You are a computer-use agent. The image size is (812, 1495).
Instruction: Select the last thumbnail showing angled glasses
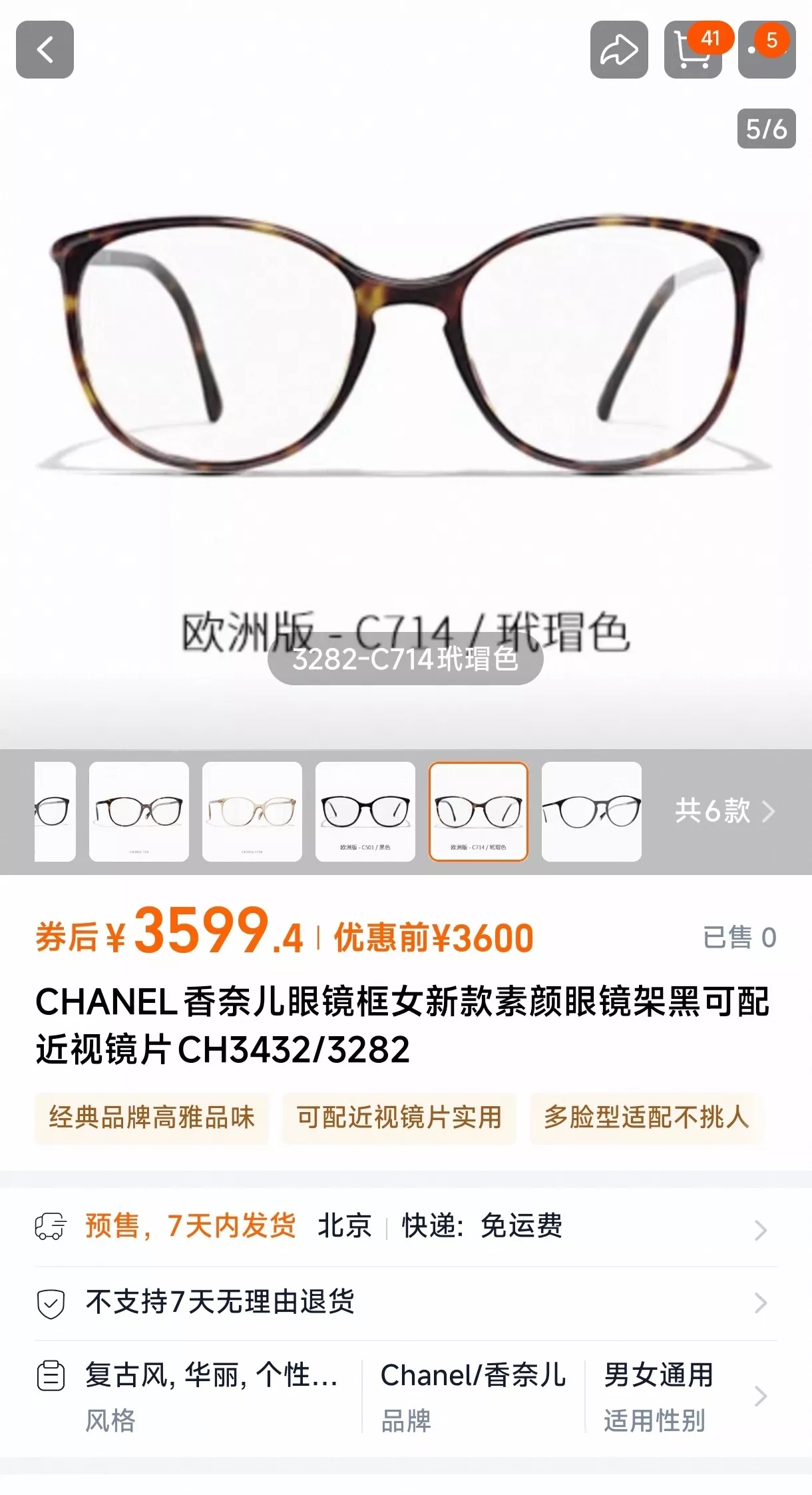click(x=592, y=812)
